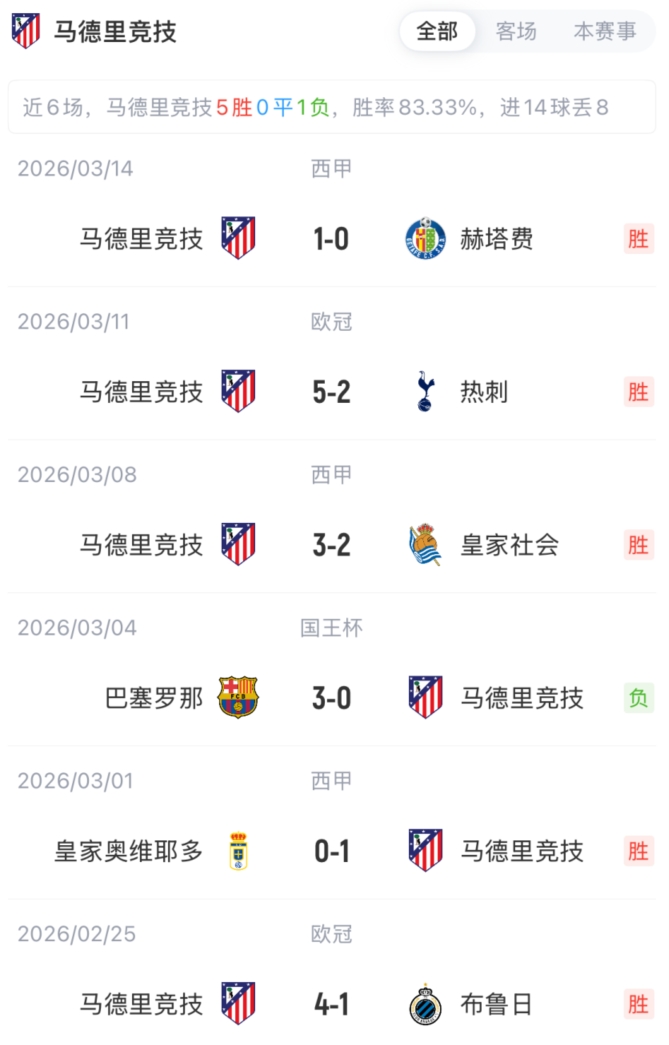Open the 国王杯 match with 巴塞罗那
This screenshot has height=1045, width=669.
click(x=331, y=698)
